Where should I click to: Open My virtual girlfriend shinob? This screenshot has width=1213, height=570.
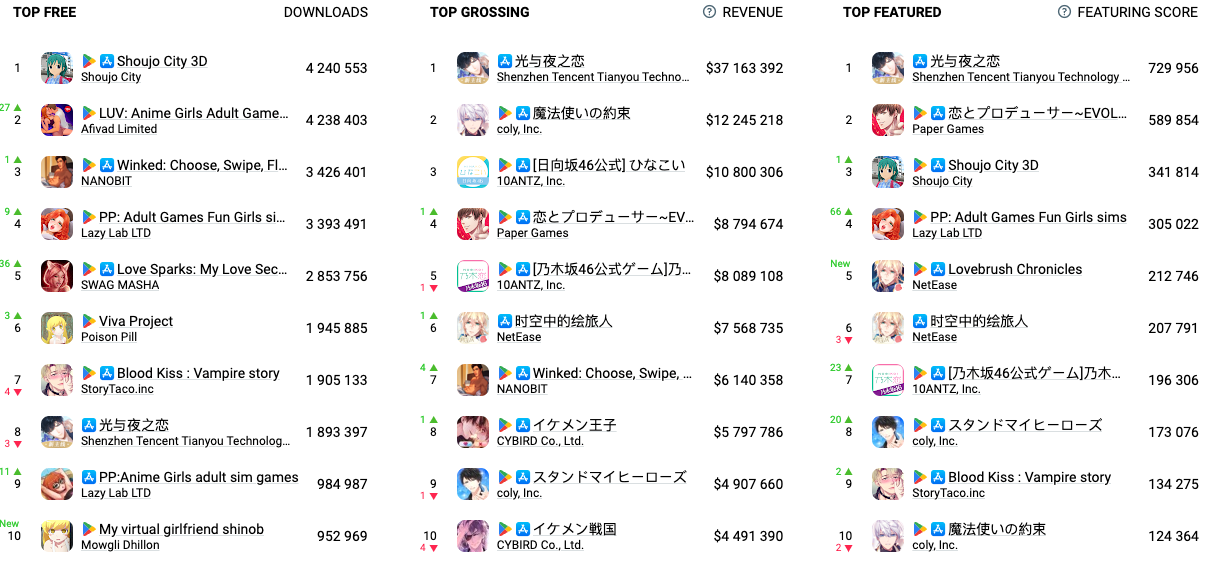point(181,529)
